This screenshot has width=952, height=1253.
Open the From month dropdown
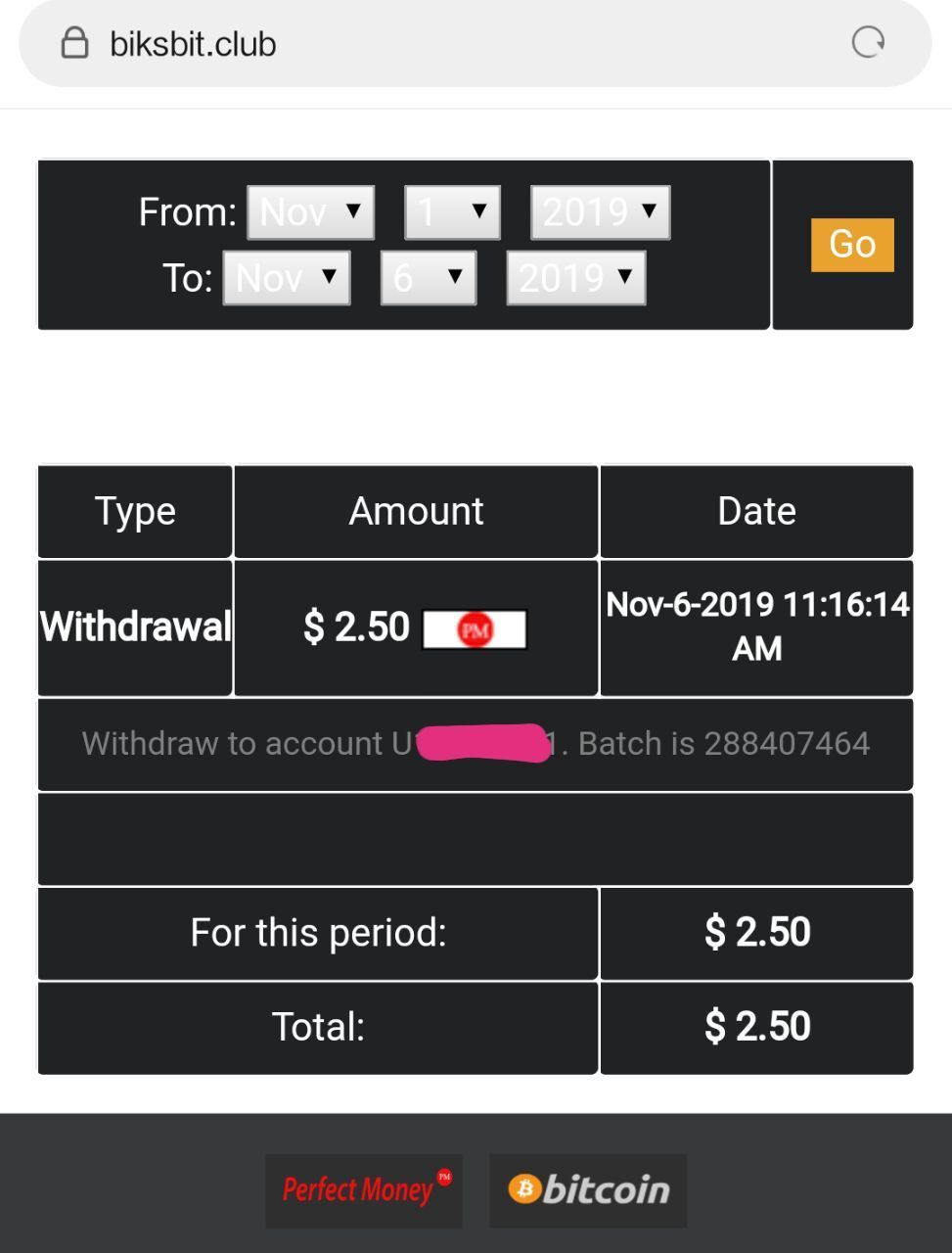point(311,212)
